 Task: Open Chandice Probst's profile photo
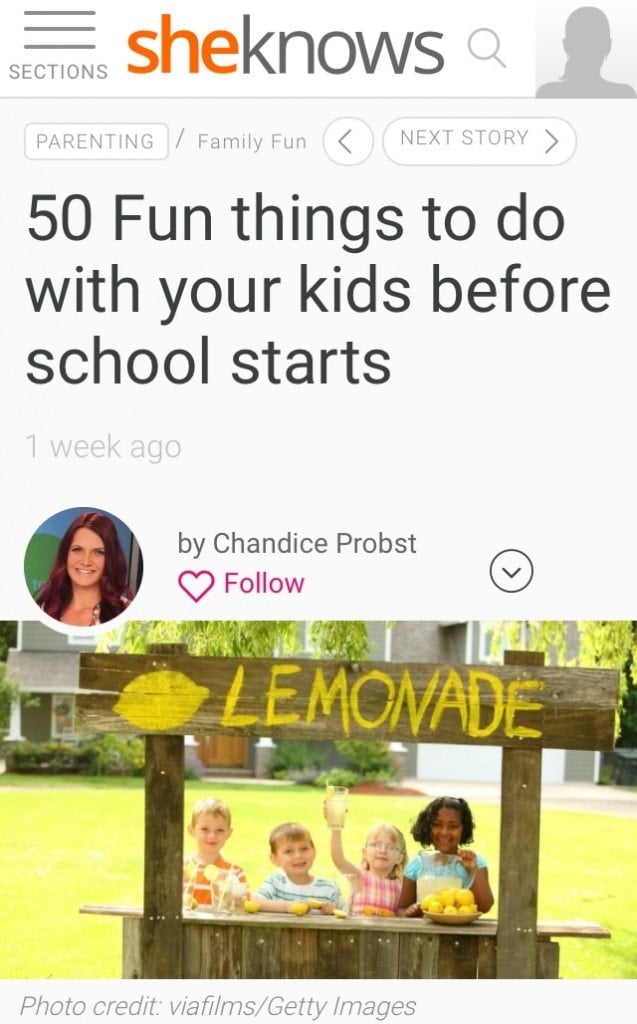click(84, 567)
